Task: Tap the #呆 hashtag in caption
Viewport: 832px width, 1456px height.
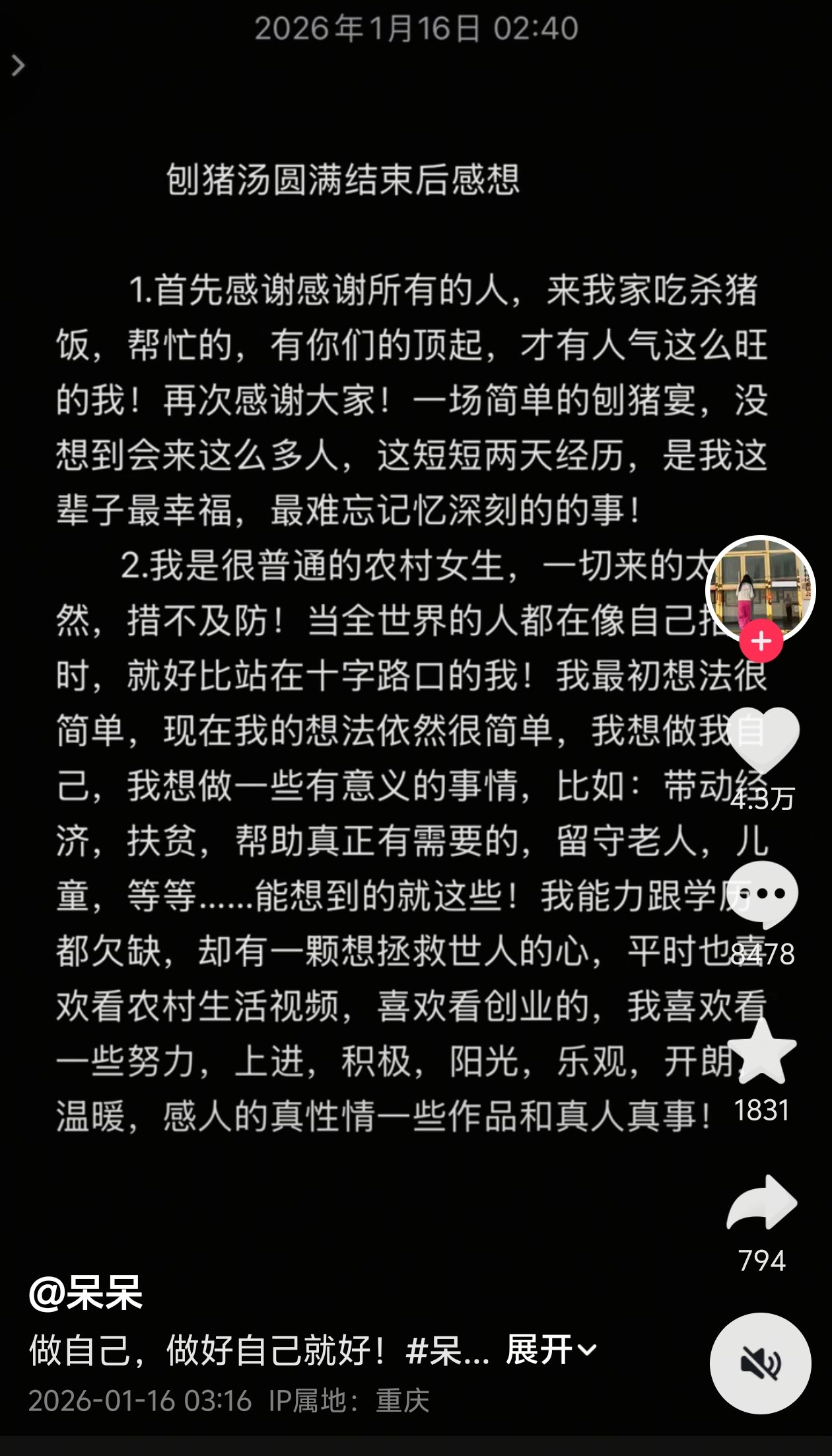Action: pyautogui.click(x=446, y=1350)
